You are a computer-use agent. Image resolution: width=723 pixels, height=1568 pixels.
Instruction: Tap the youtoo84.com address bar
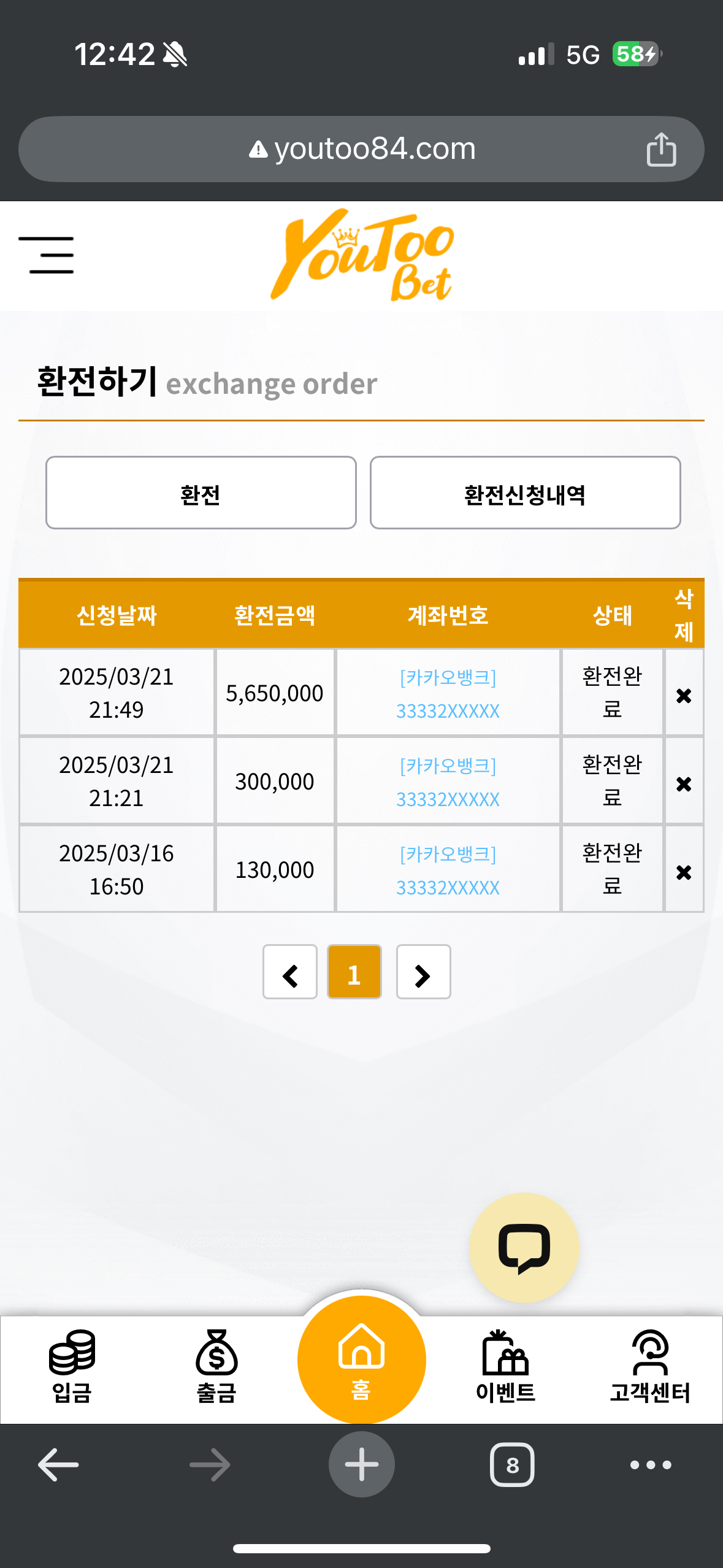(x=362, y=149)
